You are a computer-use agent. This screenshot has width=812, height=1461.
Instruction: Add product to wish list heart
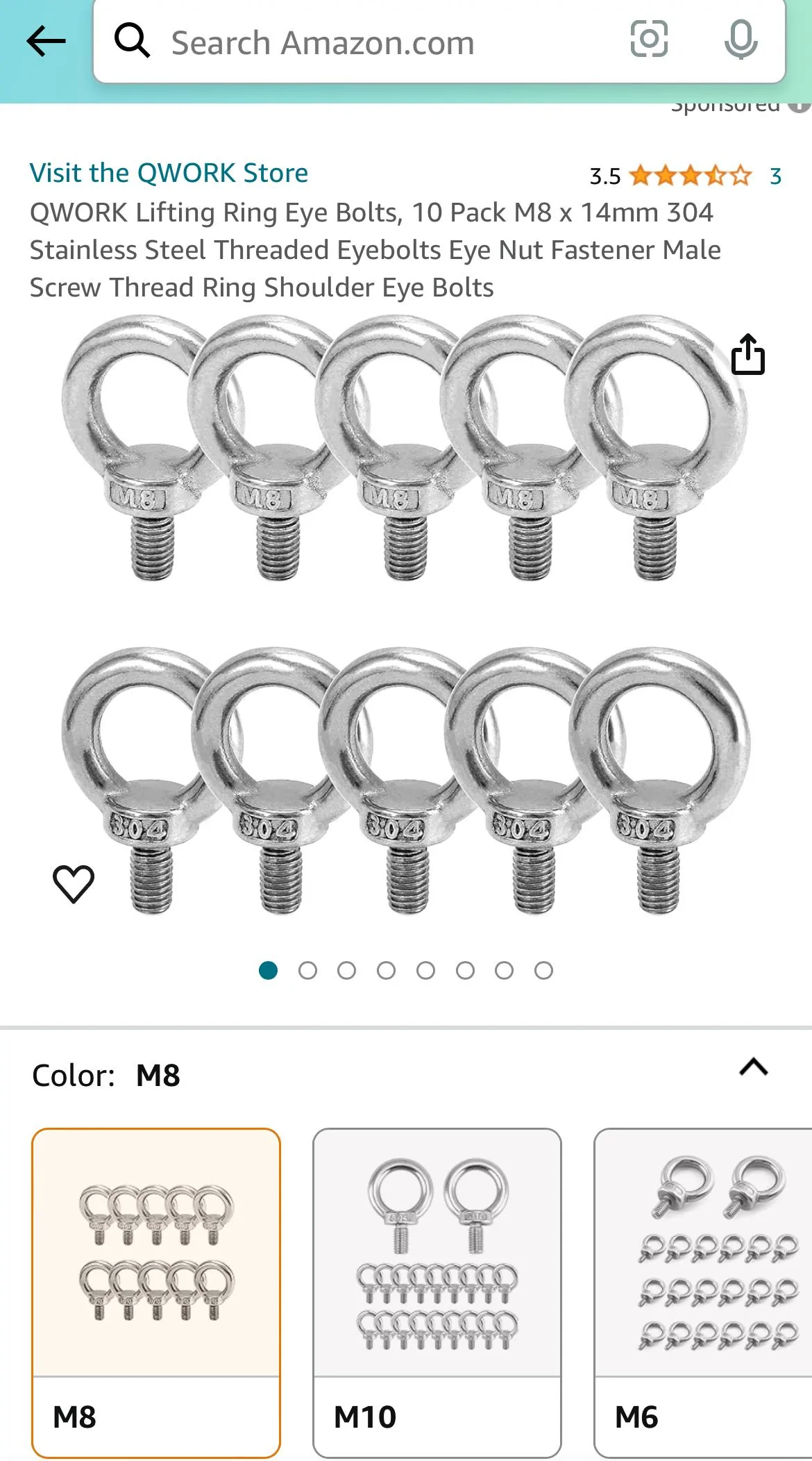pyautogui.click(x=74, y=884)
